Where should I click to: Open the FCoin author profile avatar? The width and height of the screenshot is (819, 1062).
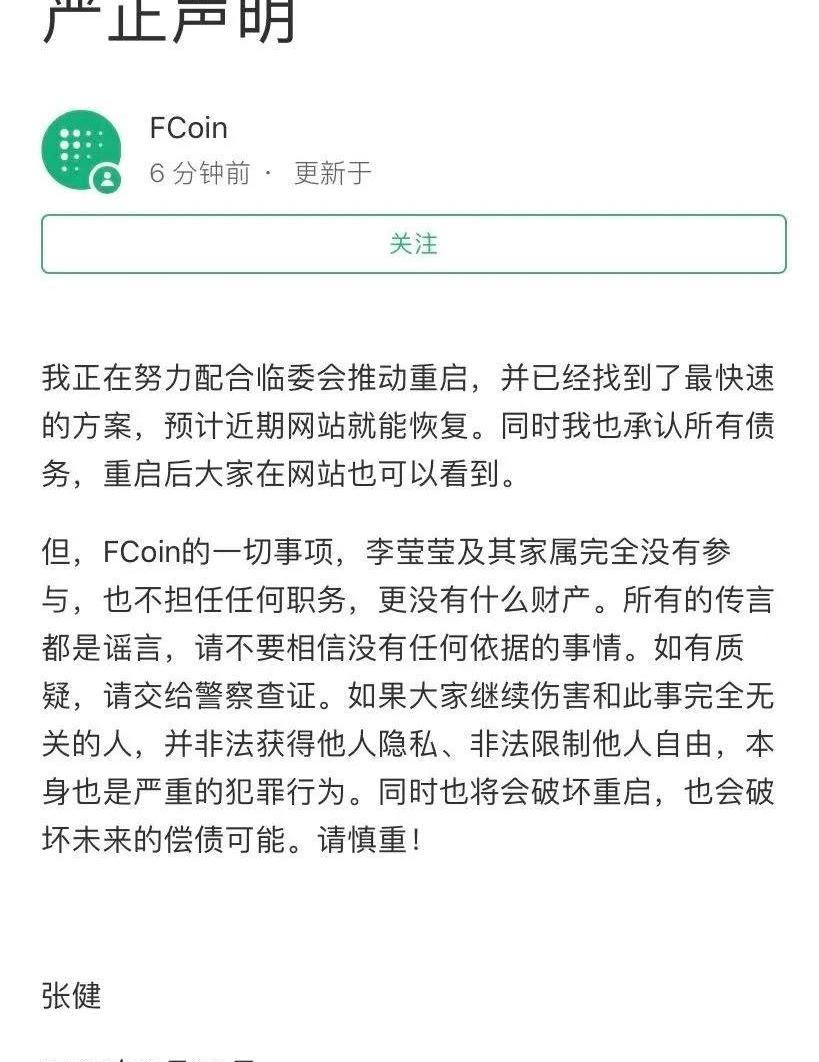[x=80, y=149]
